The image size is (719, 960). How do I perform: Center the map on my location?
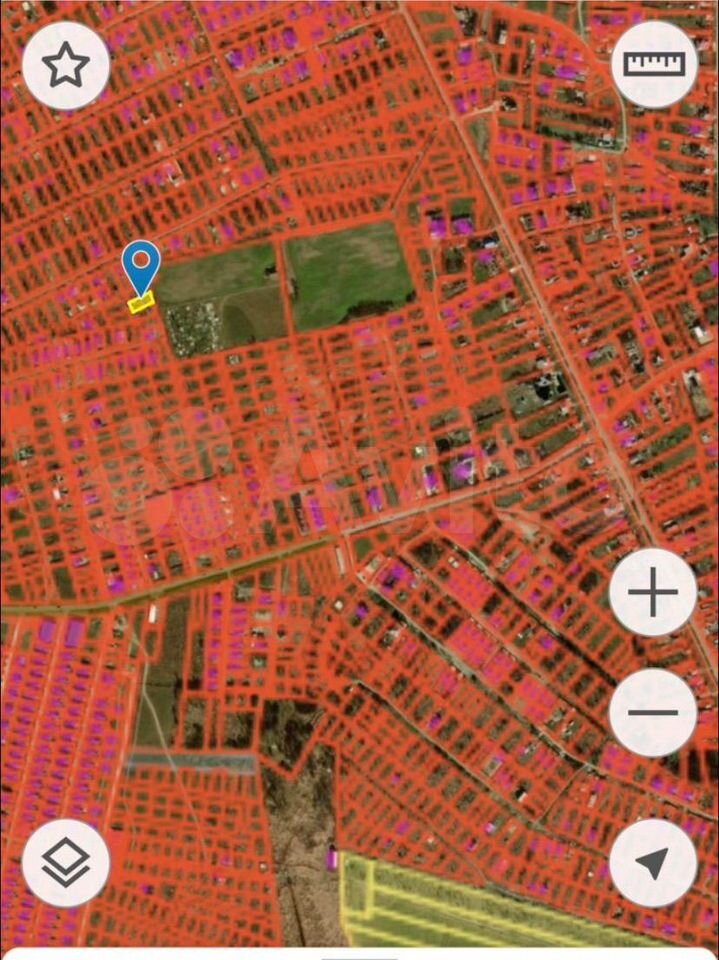[x=653, y=863]
